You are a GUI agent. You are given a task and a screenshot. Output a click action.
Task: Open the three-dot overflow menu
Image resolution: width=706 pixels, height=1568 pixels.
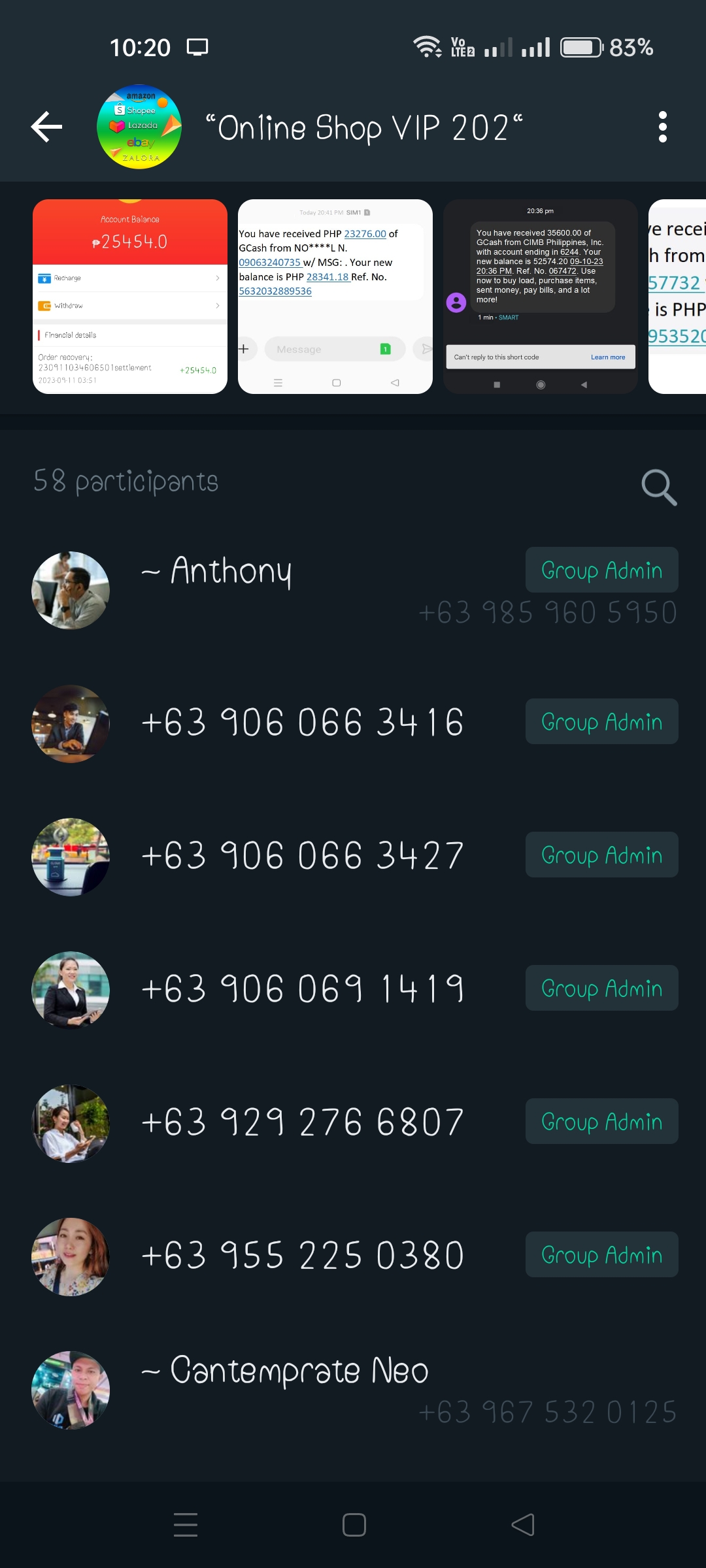662,127
